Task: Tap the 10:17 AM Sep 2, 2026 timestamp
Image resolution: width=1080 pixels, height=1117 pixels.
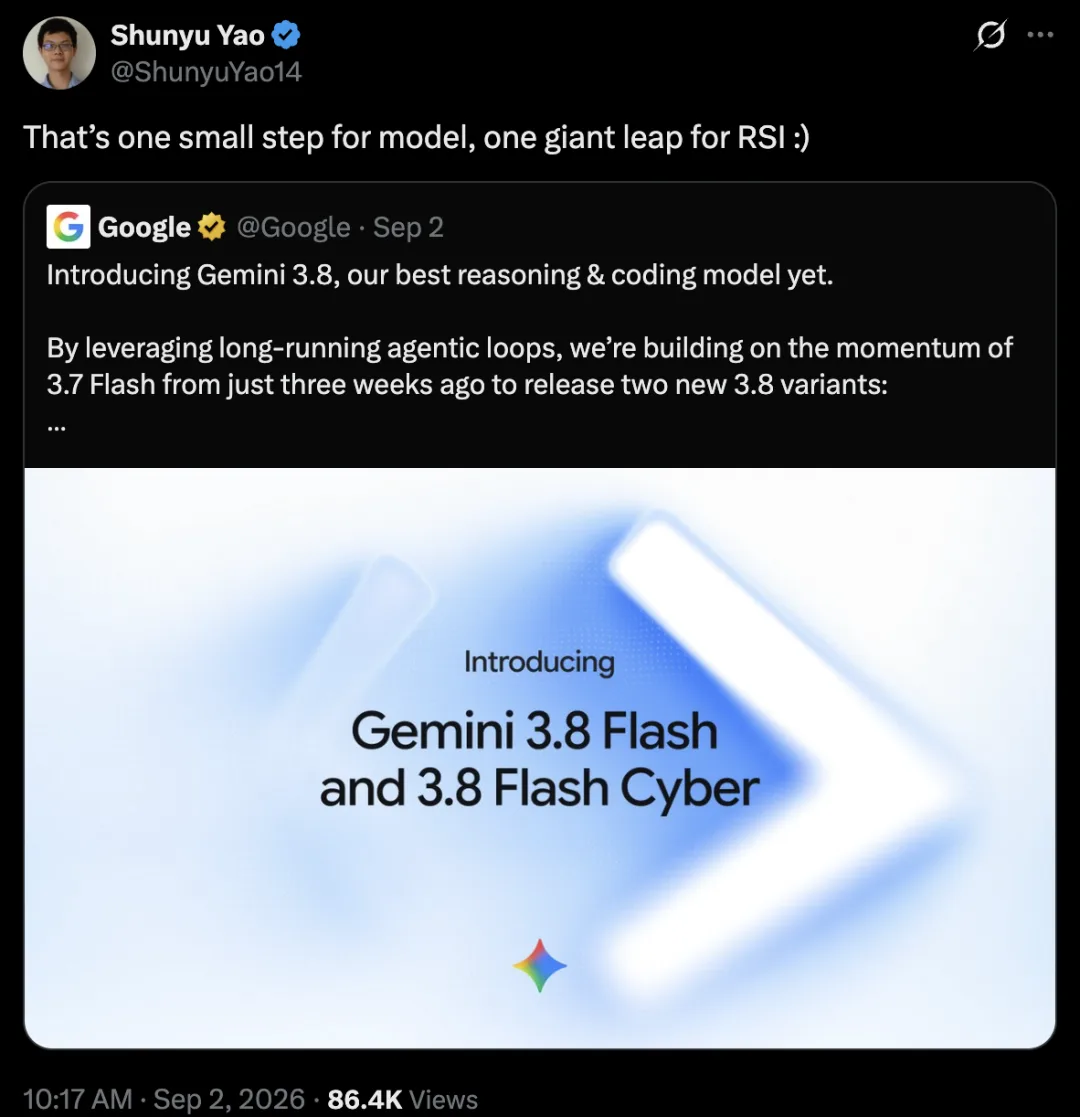Action: pos(164,1098)
